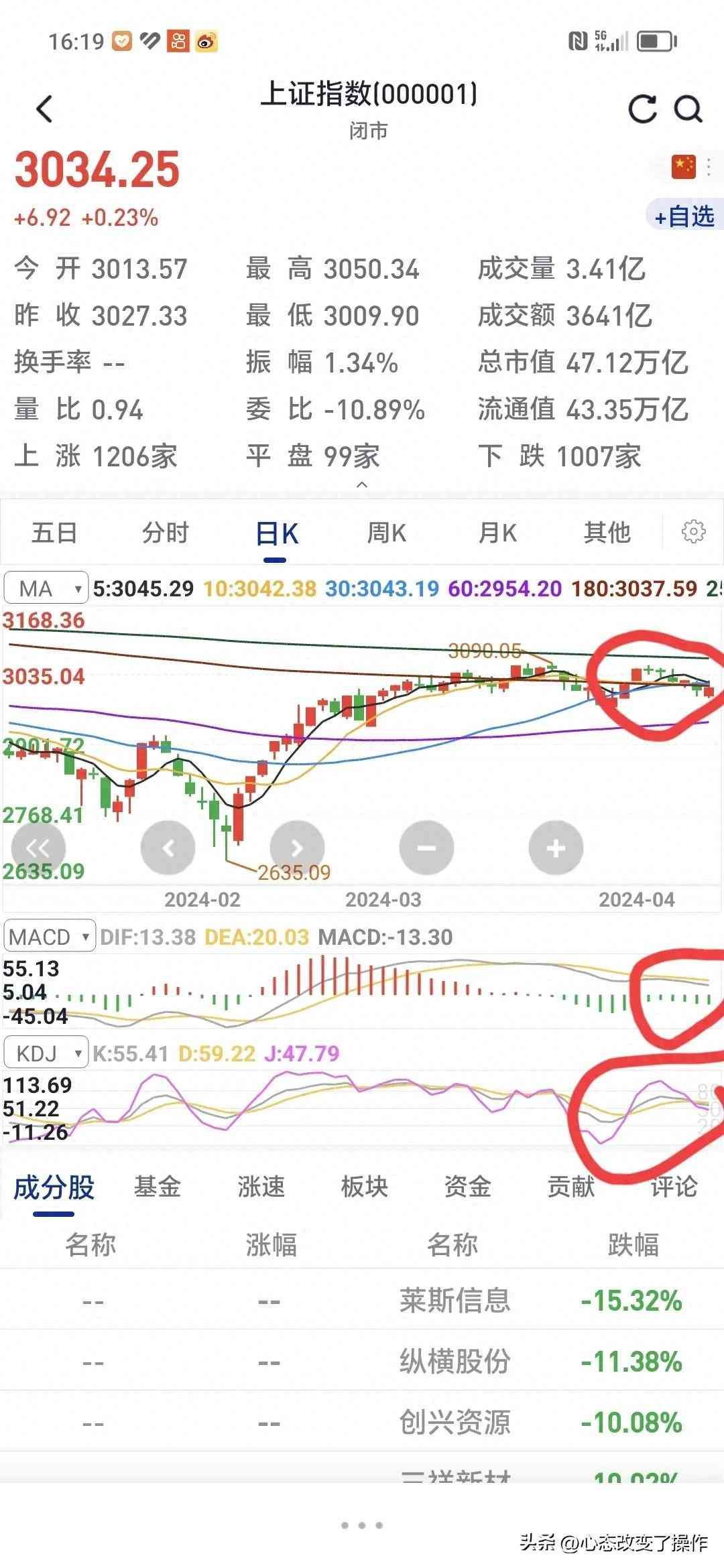
Task: Switch to the 五日 chart
Action: point(54,533)
